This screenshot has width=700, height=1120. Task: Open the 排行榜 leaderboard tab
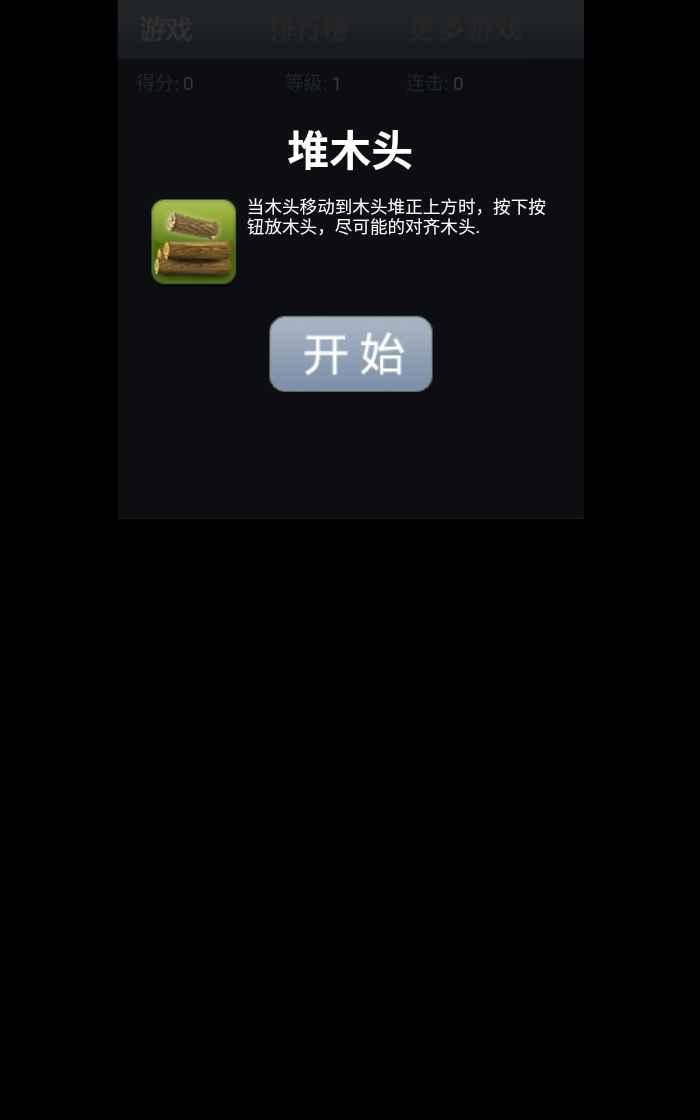coord(310,29)
